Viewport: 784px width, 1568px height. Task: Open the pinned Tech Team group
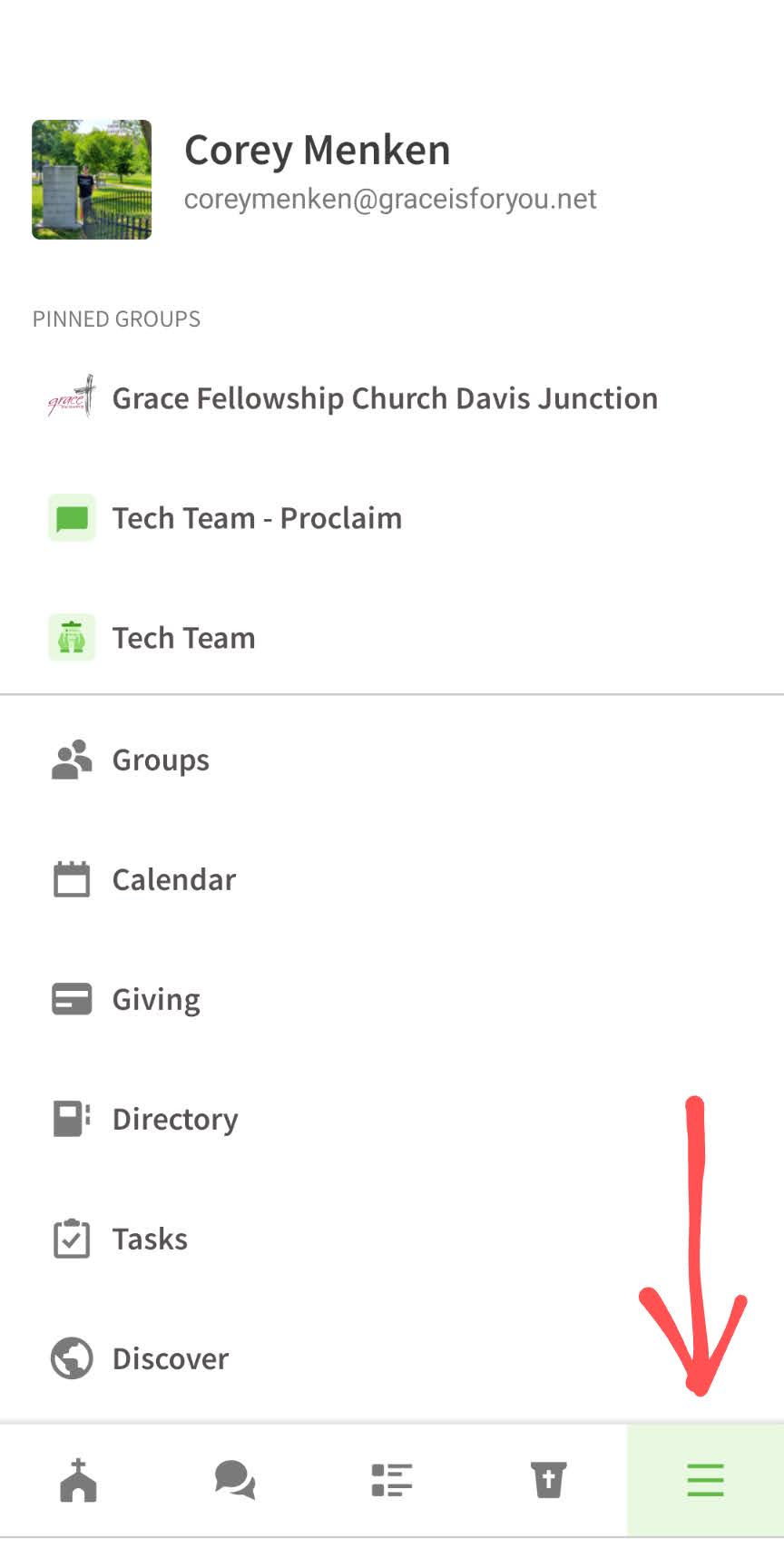coord(392,637)
